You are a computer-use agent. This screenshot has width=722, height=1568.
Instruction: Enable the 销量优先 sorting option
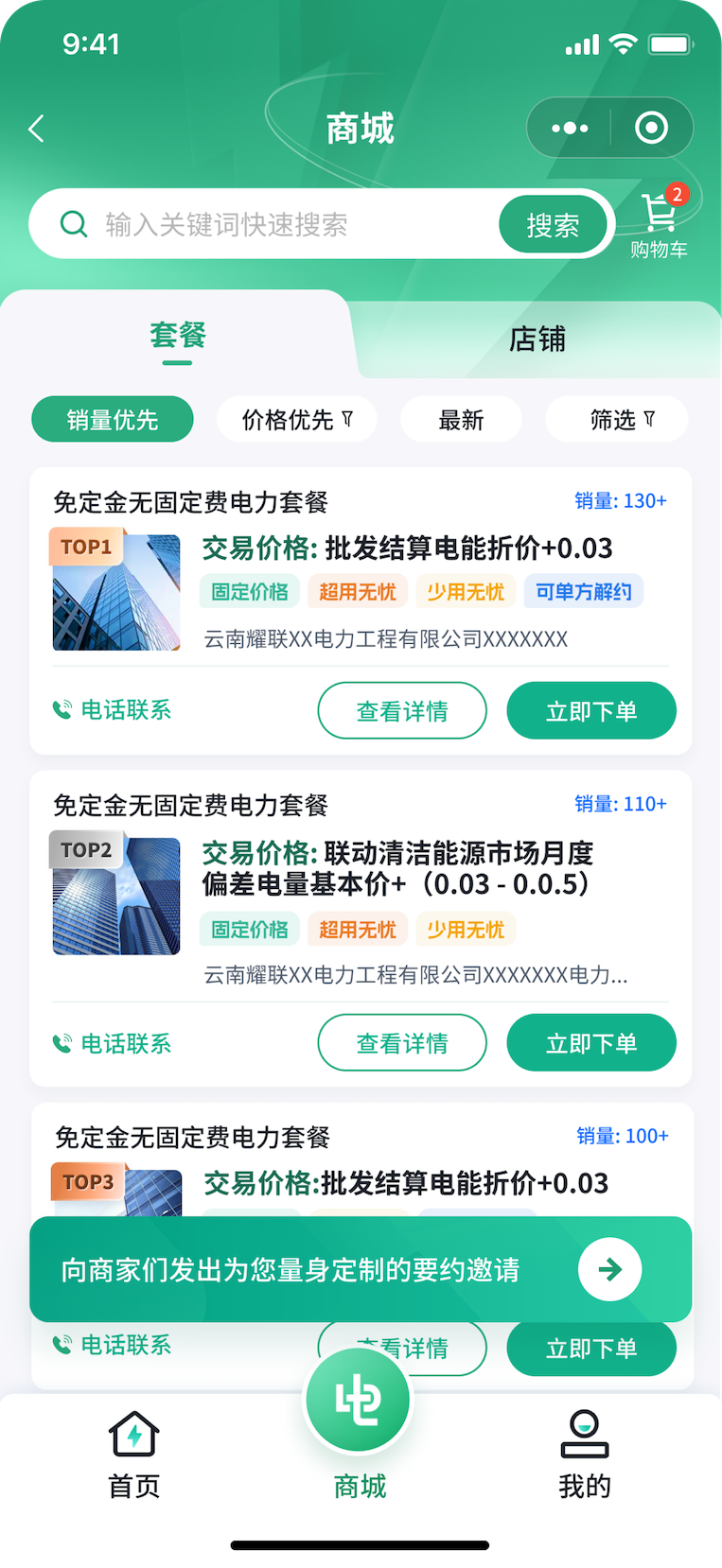112,419
